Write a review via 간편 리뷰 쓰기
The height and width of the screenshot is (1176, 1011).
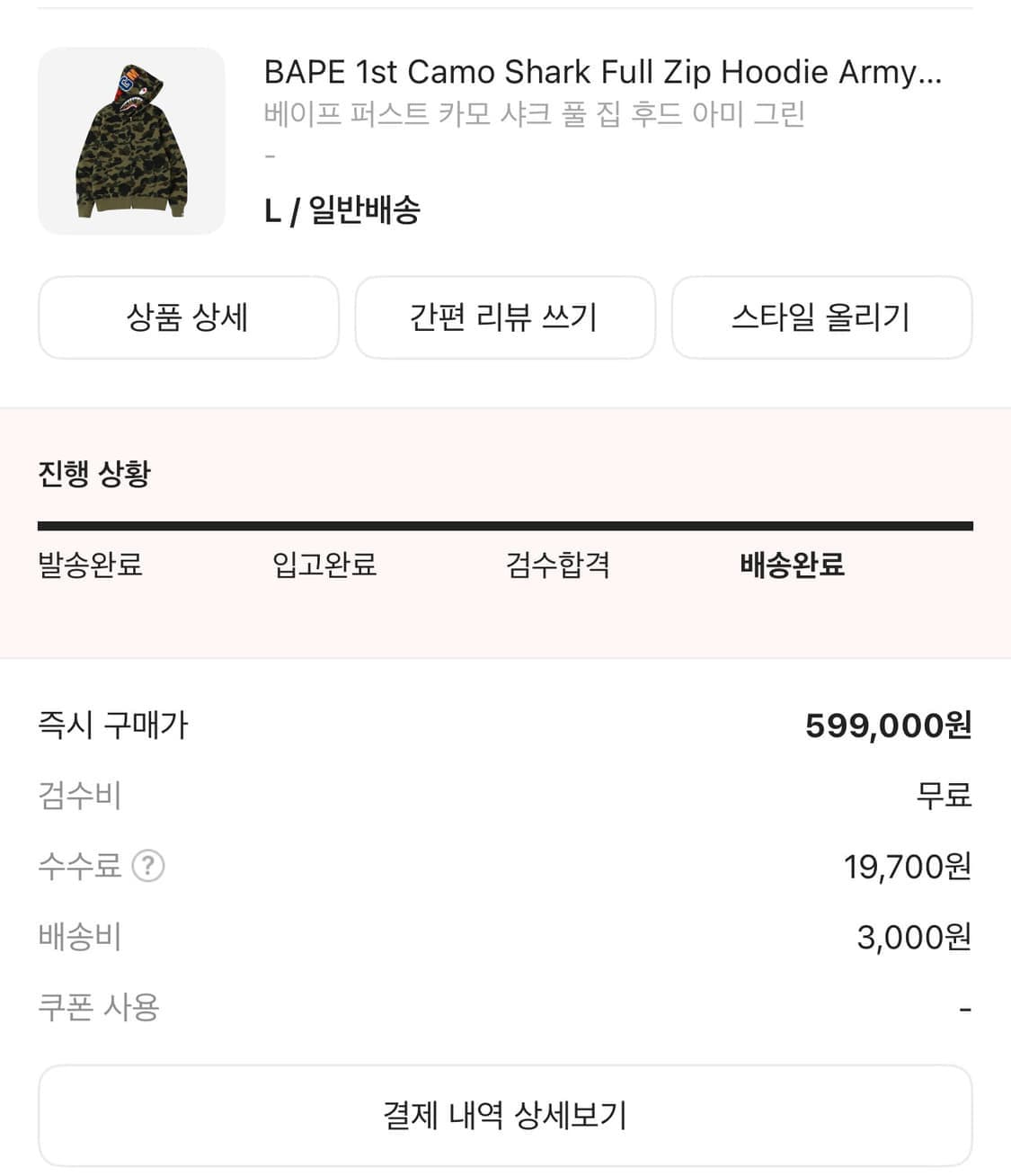(505, 317)
